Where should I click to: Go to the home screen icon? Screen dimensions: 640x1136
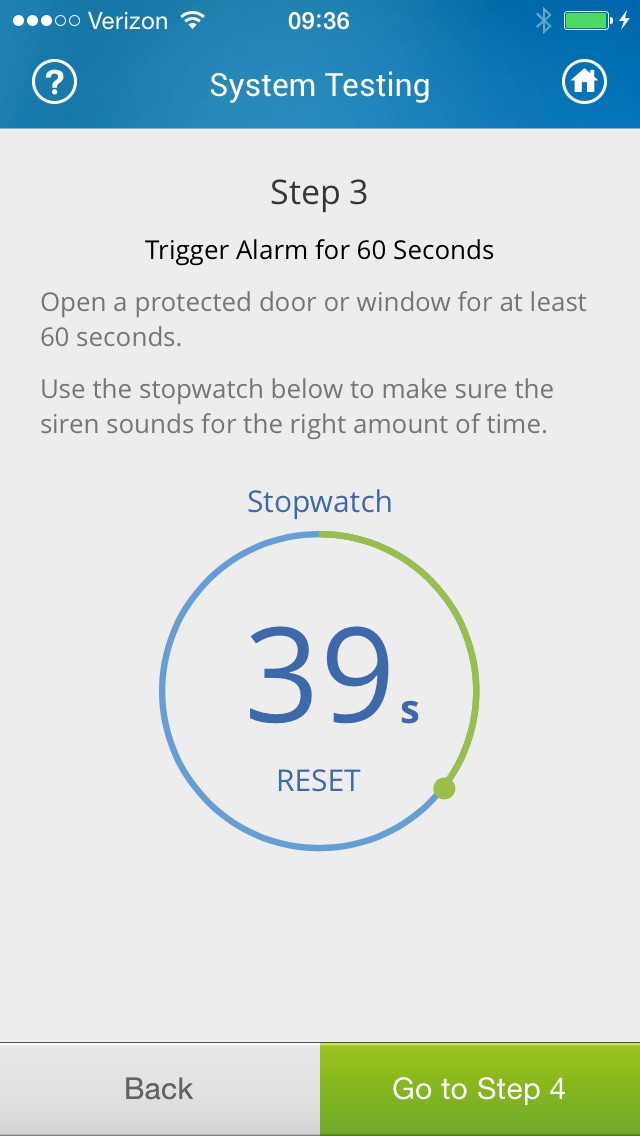(x=584, y=83)
